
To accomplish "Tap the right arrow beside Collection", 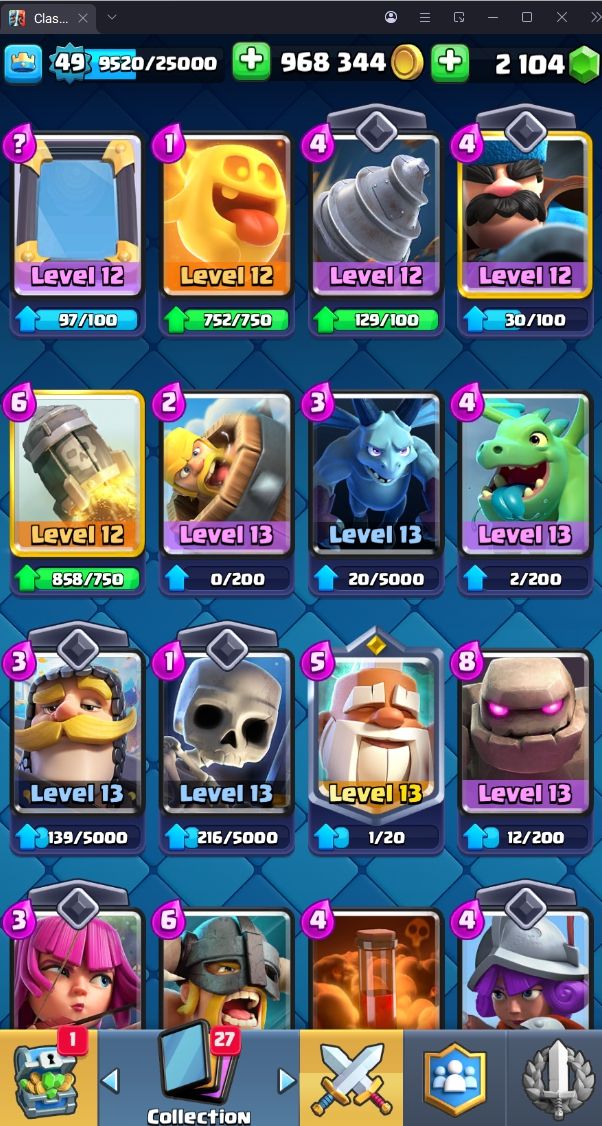I will (x=286, y=1080).
